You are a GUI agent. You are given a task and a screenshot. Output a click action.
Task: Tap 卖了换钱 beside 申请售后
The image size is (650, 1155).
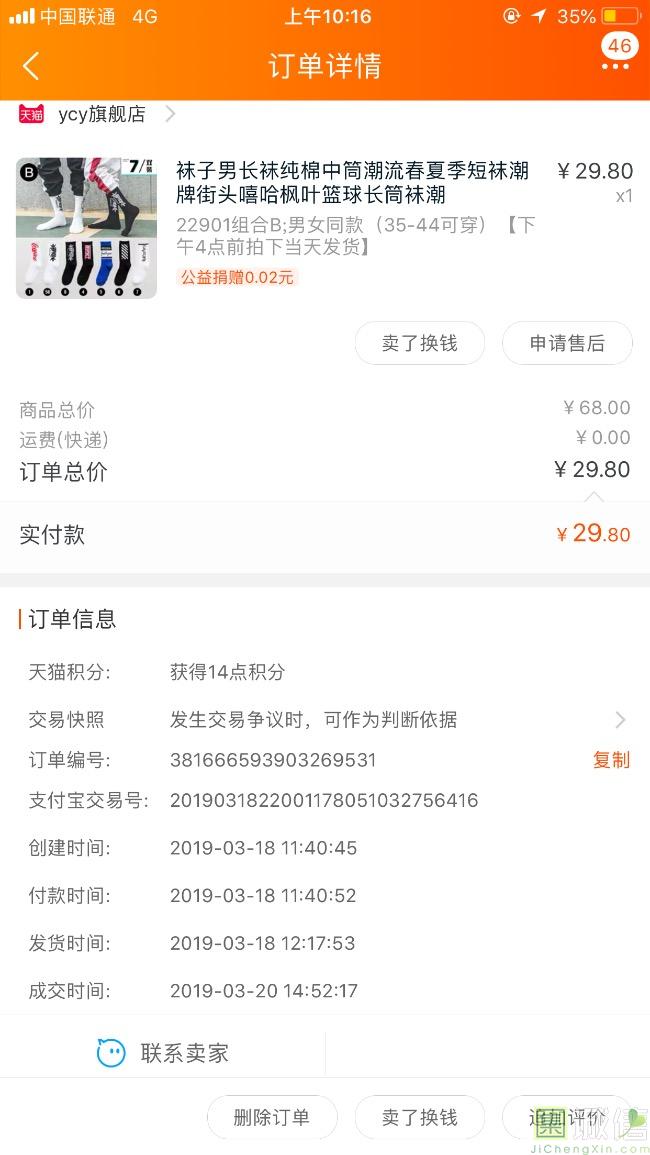420,343
